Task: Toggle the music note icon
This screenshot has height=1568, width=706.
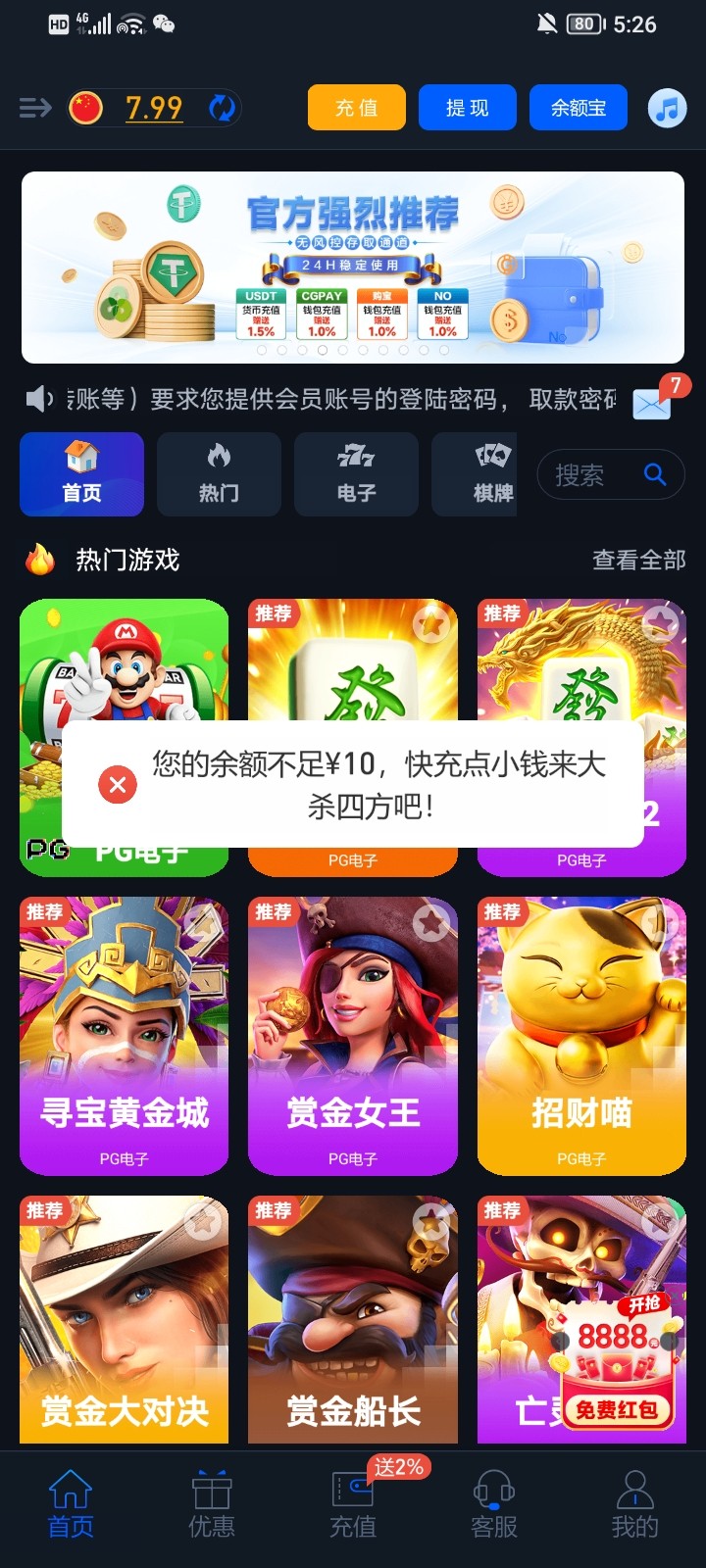Action: click(668, 108)
